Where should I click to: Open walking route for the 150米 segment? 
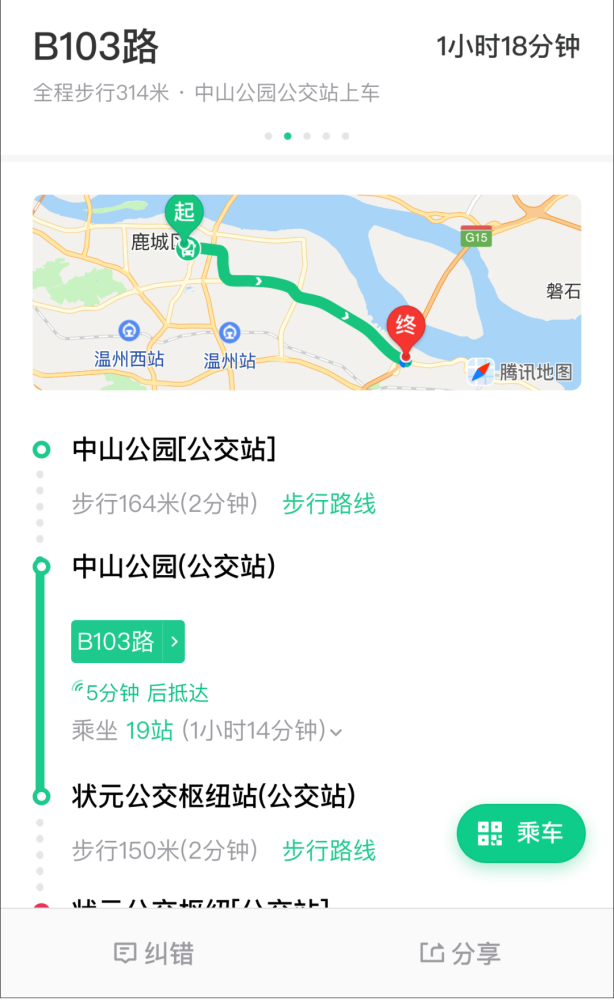(329, 850)
